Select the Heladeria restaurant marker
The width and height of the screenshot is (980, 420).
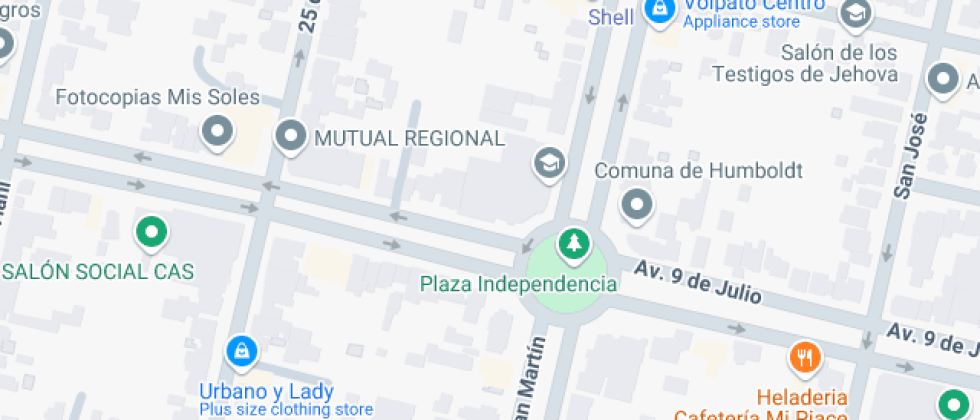804,356
